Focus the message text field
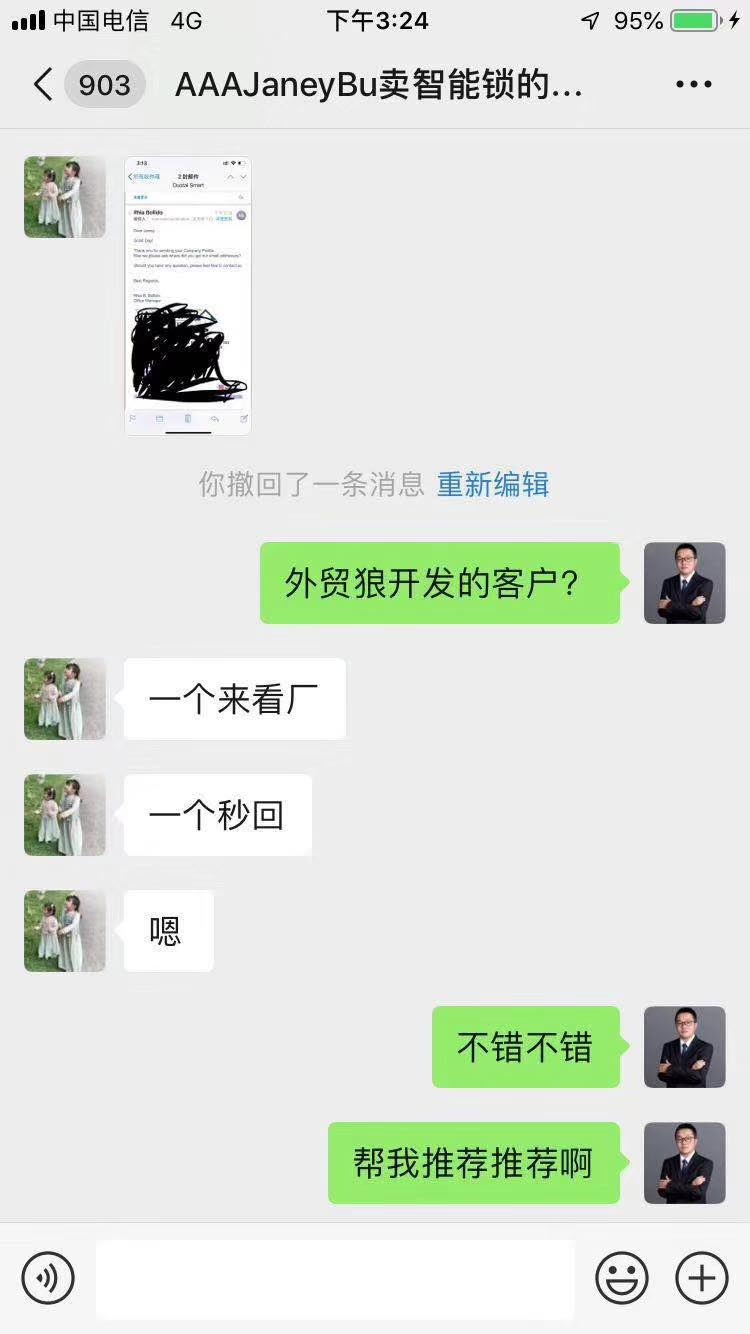The width and height of the screenshot is (750, 1334). [x=335, y=1278]
